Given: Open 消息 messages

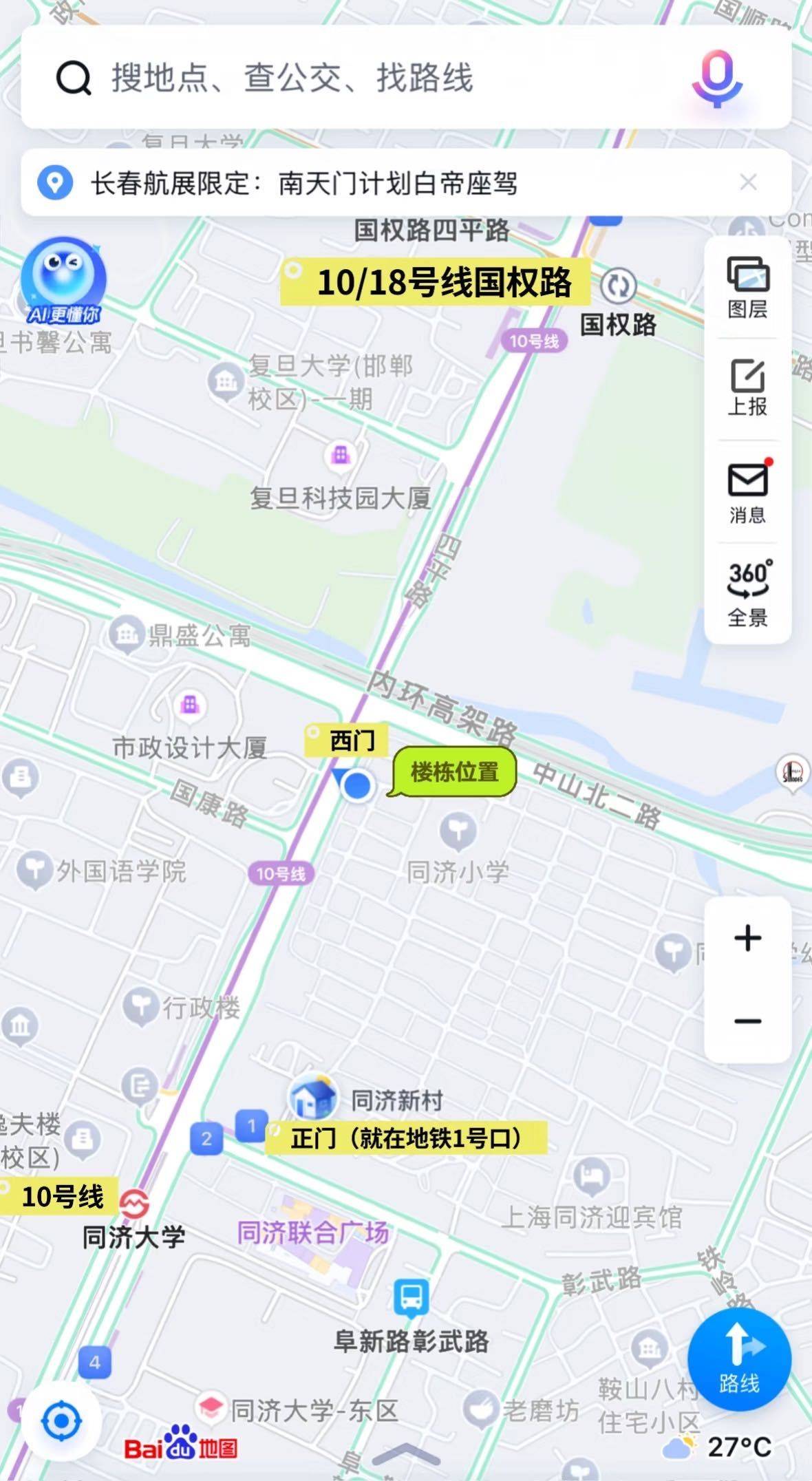Looking at the screenshot, I should click(x=747, y=491).
